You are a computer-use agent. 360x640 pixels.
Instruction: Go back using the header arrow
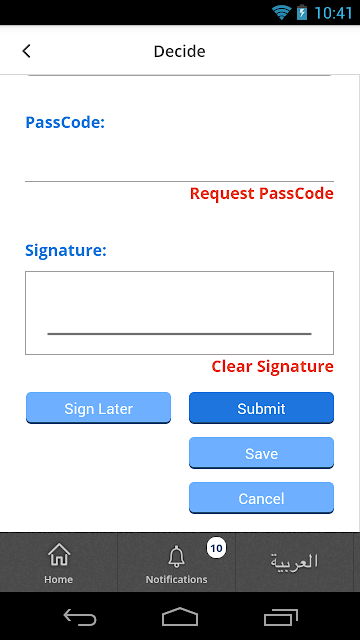point(27,51)
